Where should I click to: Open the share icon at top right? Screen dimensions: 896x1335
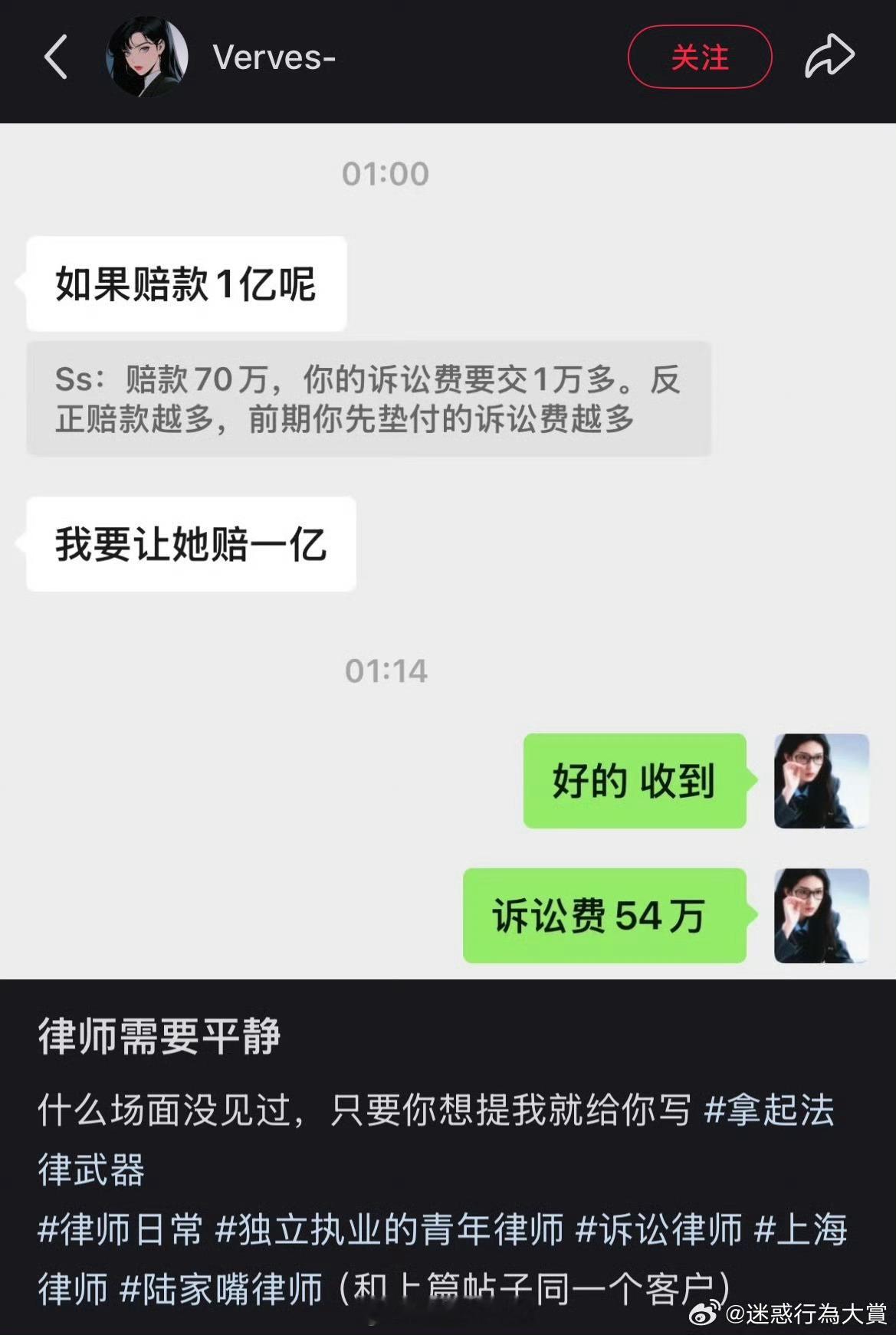pos(830,55)
